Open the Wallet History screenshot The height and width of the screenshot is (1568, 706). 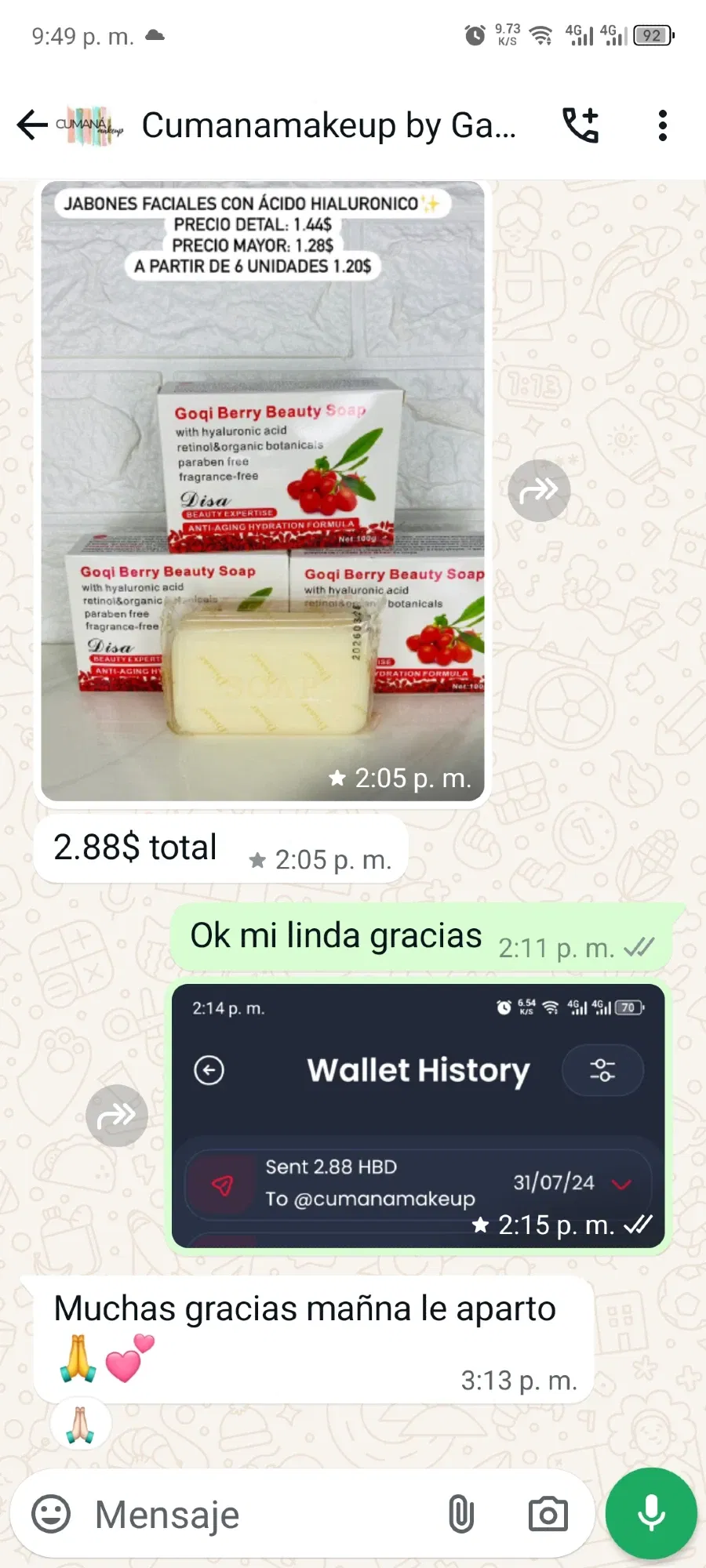point(418,1115)
